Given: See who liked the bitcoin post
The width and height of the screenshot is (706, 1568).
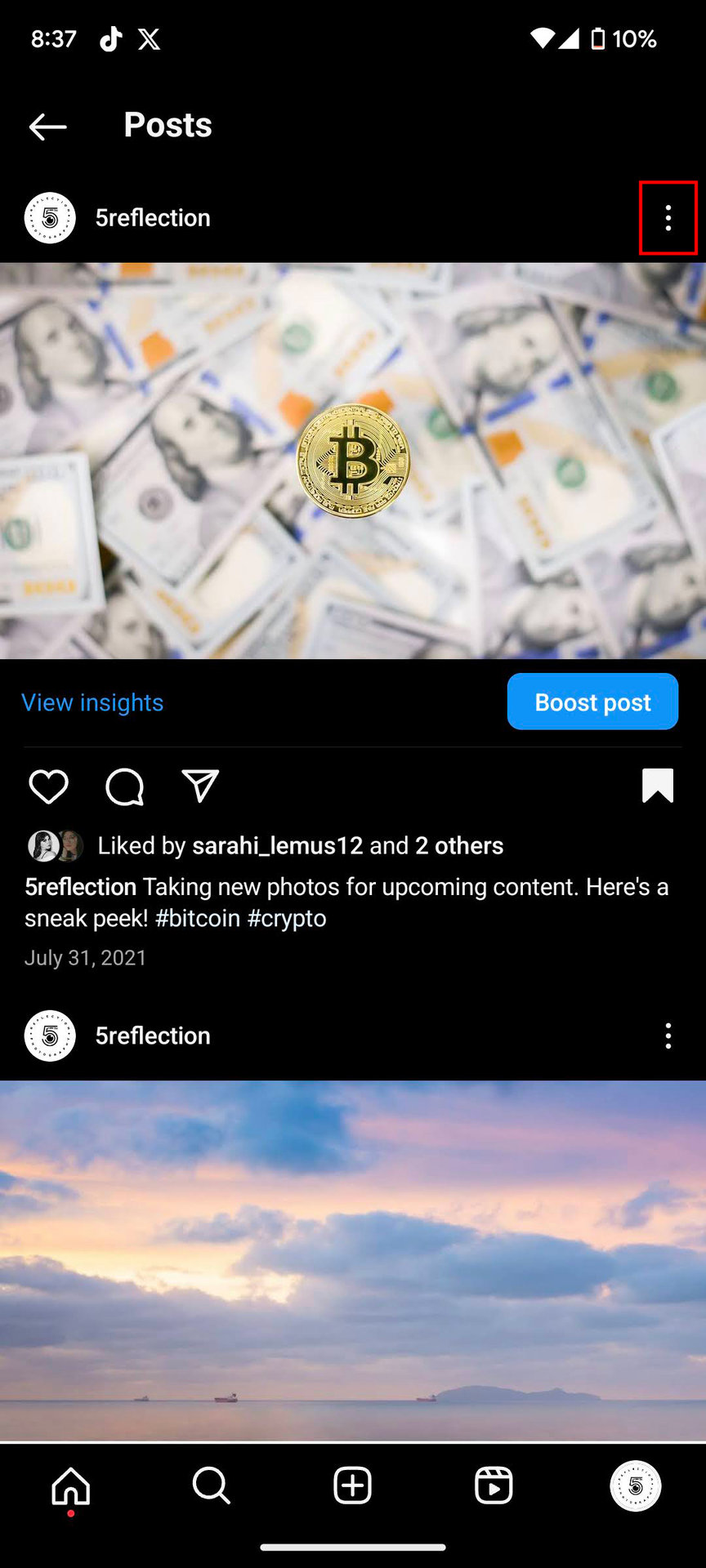Looking at the screenshot, I should click(458, 845).
